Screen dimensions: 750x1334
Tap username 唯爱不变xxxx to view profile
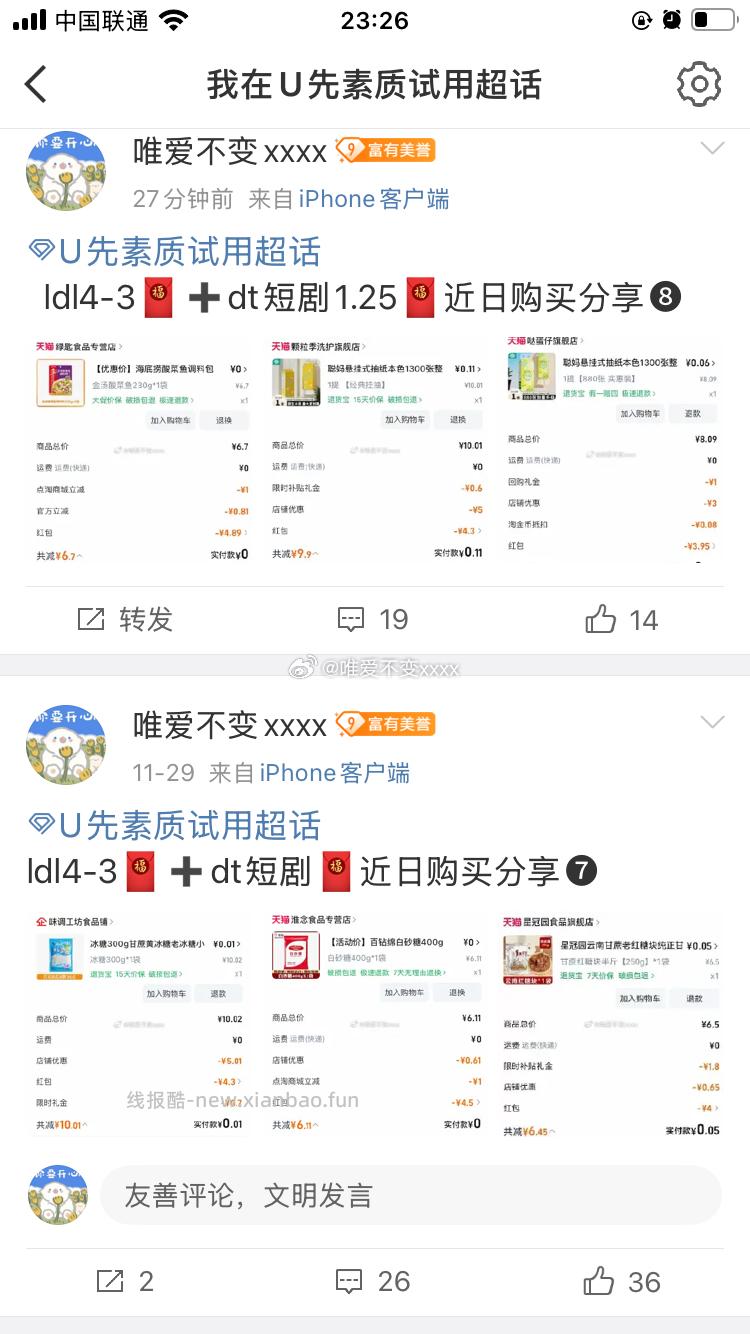point(225,151)
